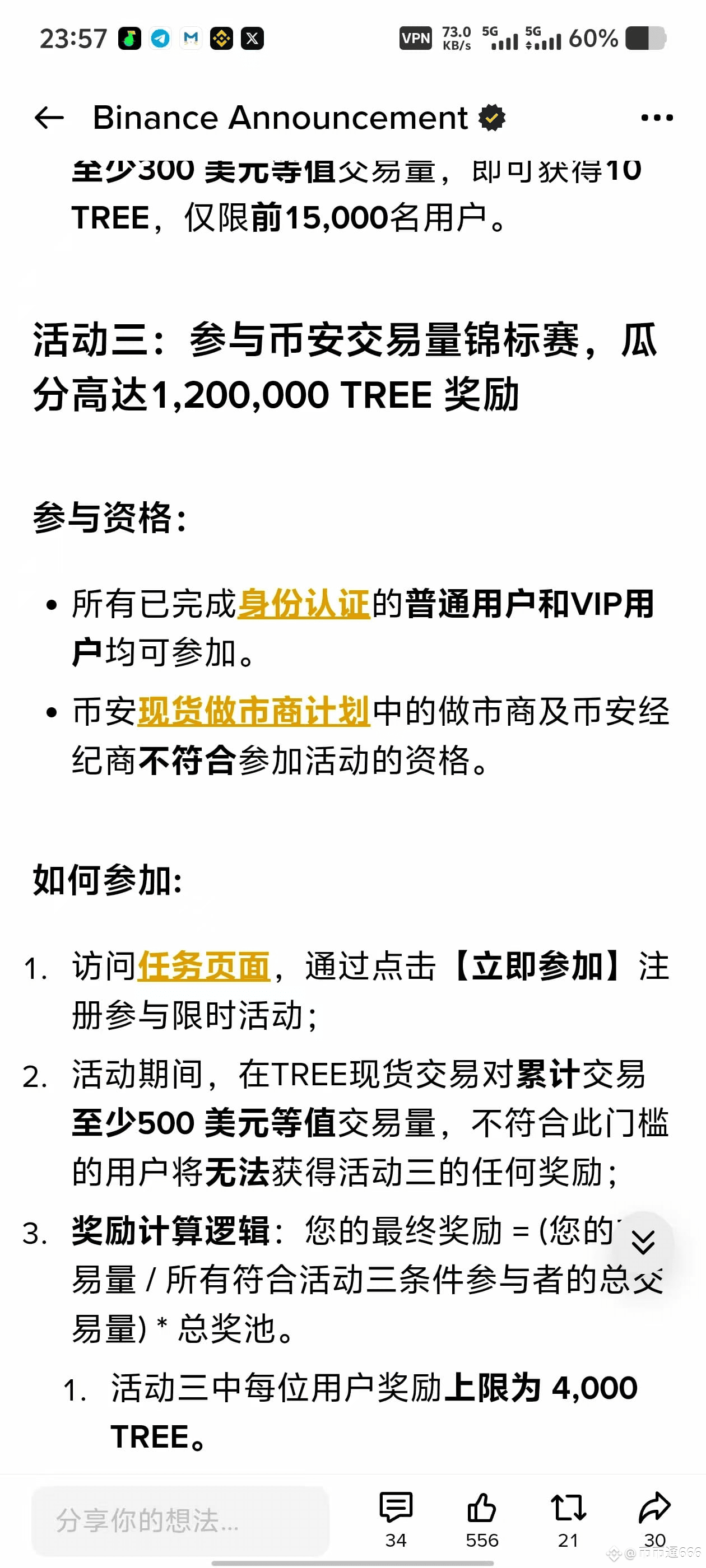Open the 身份认证 link
The image size is (706, 1568).
(x=303, y=604)
